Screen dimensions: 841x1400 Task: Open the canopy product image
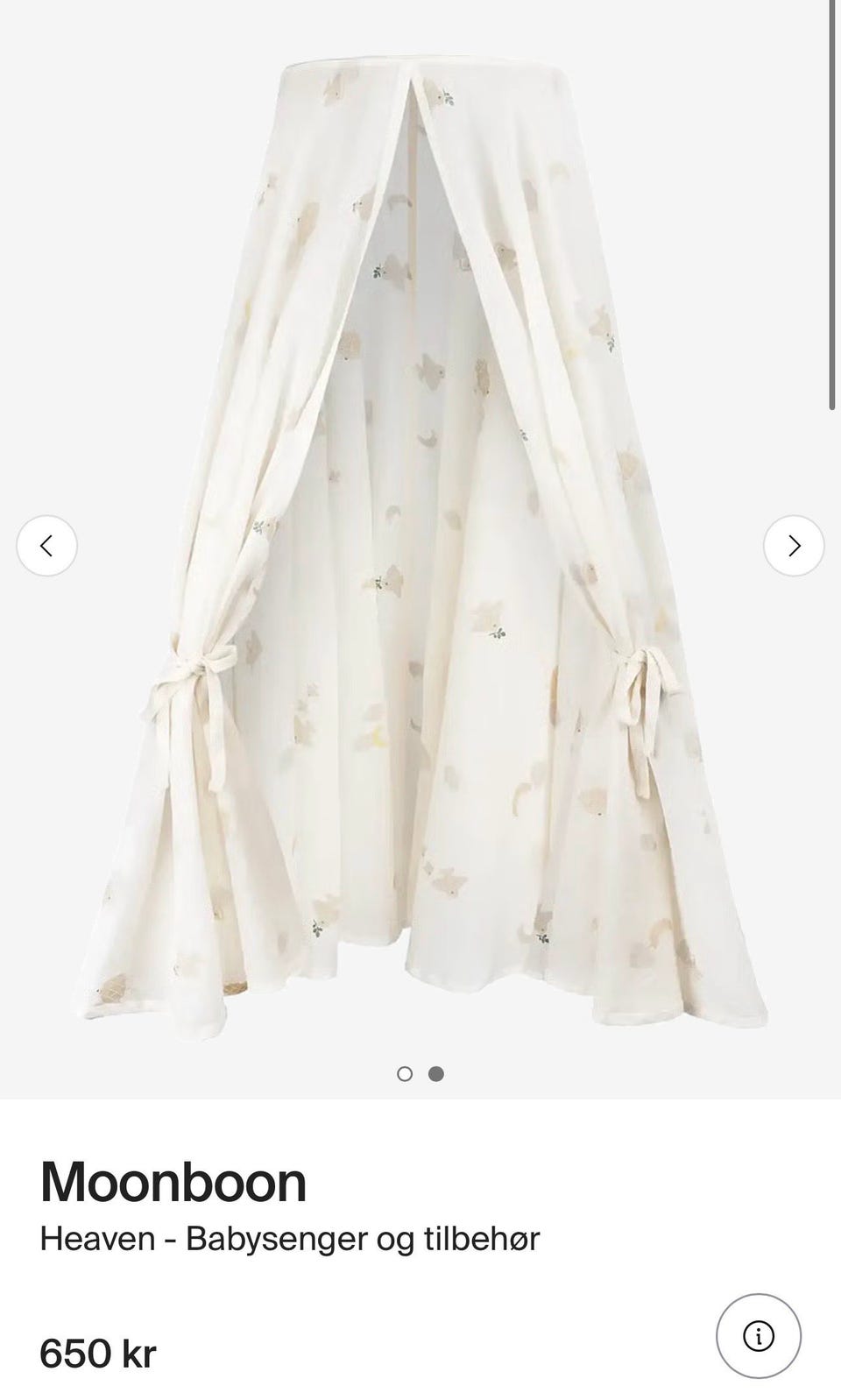(x=420, y=543)
